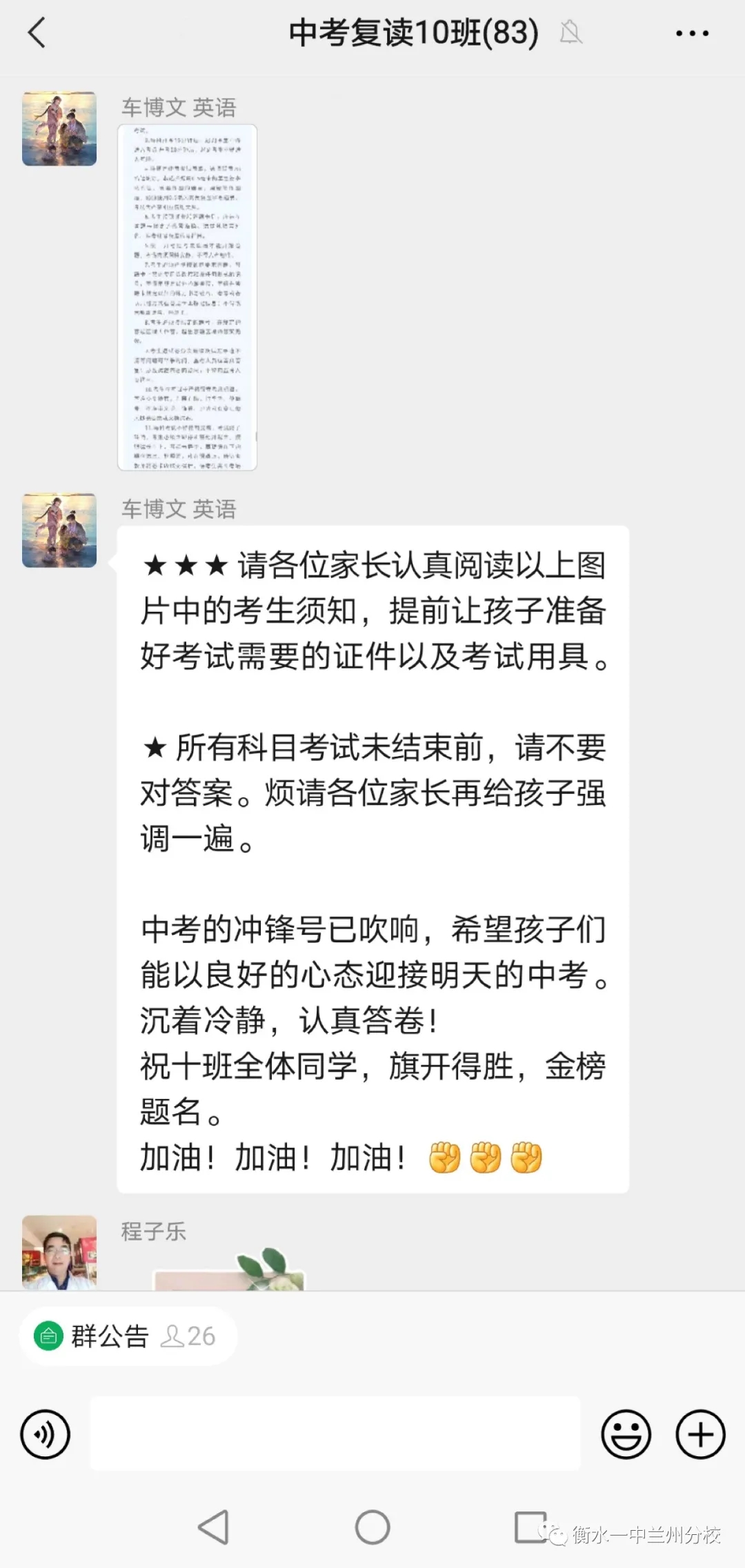Open 程子乐's profile avatar
745x1568 pixels.
pos(59,1252)
